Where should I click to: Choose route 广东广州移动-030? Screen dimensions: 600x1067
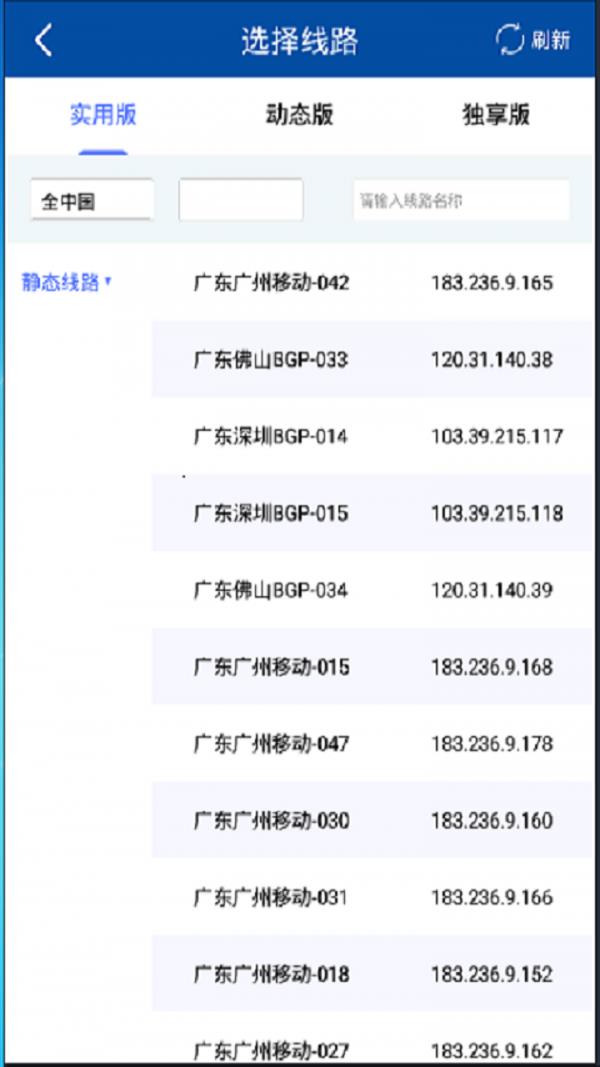click(372, 821)
